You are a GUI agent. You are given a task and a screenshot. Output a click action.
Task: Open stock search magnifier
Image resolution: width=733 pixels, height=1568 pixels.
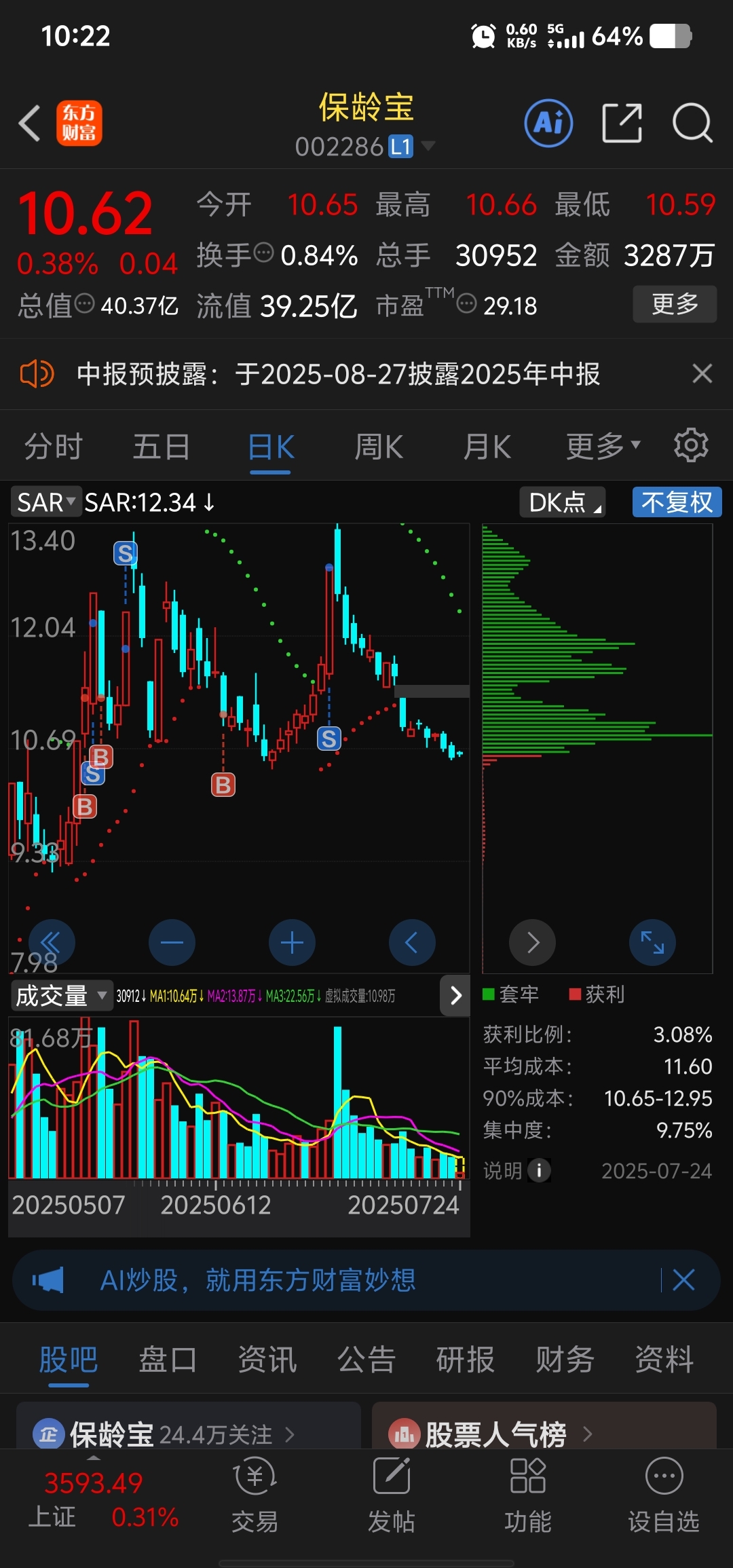coord(692,123)
